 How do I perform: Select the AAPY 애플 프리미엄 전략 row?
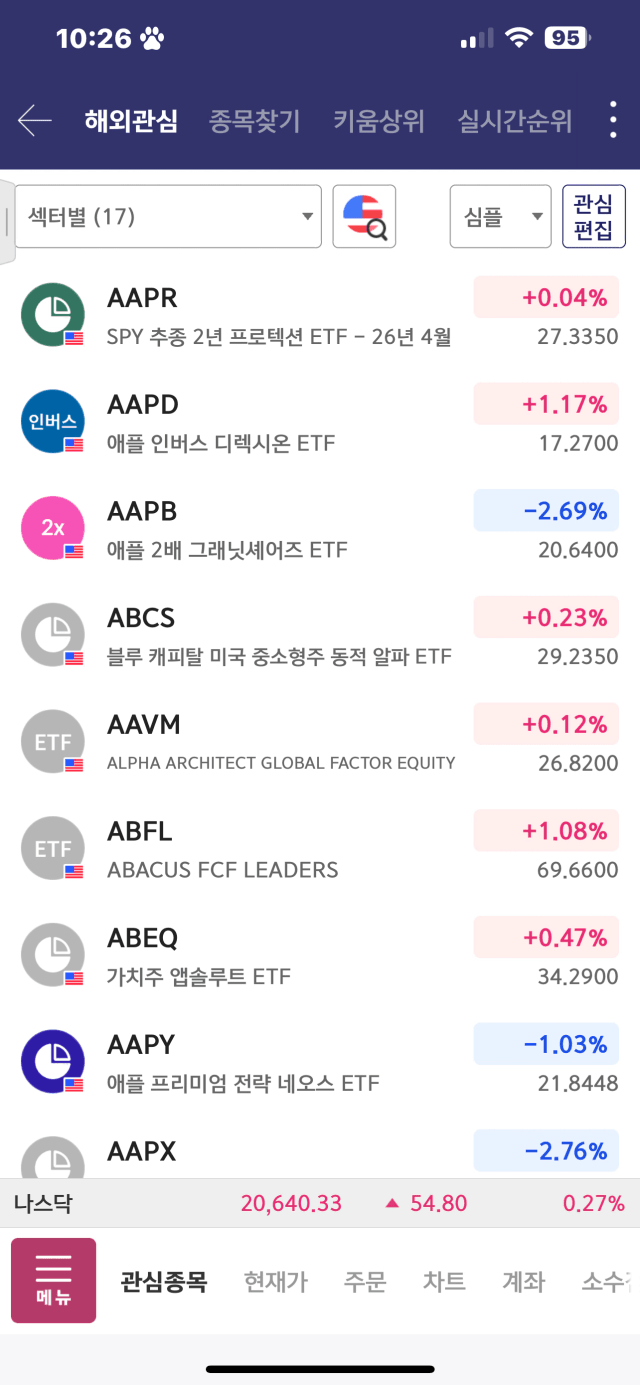pyautogui.click(x=320, y=1063)
